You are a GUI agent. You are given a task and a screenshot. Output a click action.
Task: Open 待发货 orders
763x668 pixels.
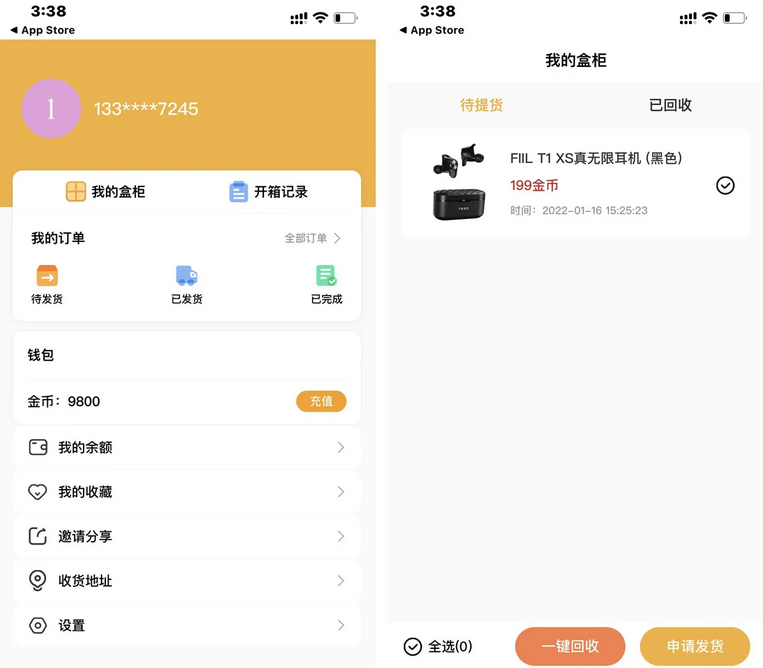[x=47, y=284]
